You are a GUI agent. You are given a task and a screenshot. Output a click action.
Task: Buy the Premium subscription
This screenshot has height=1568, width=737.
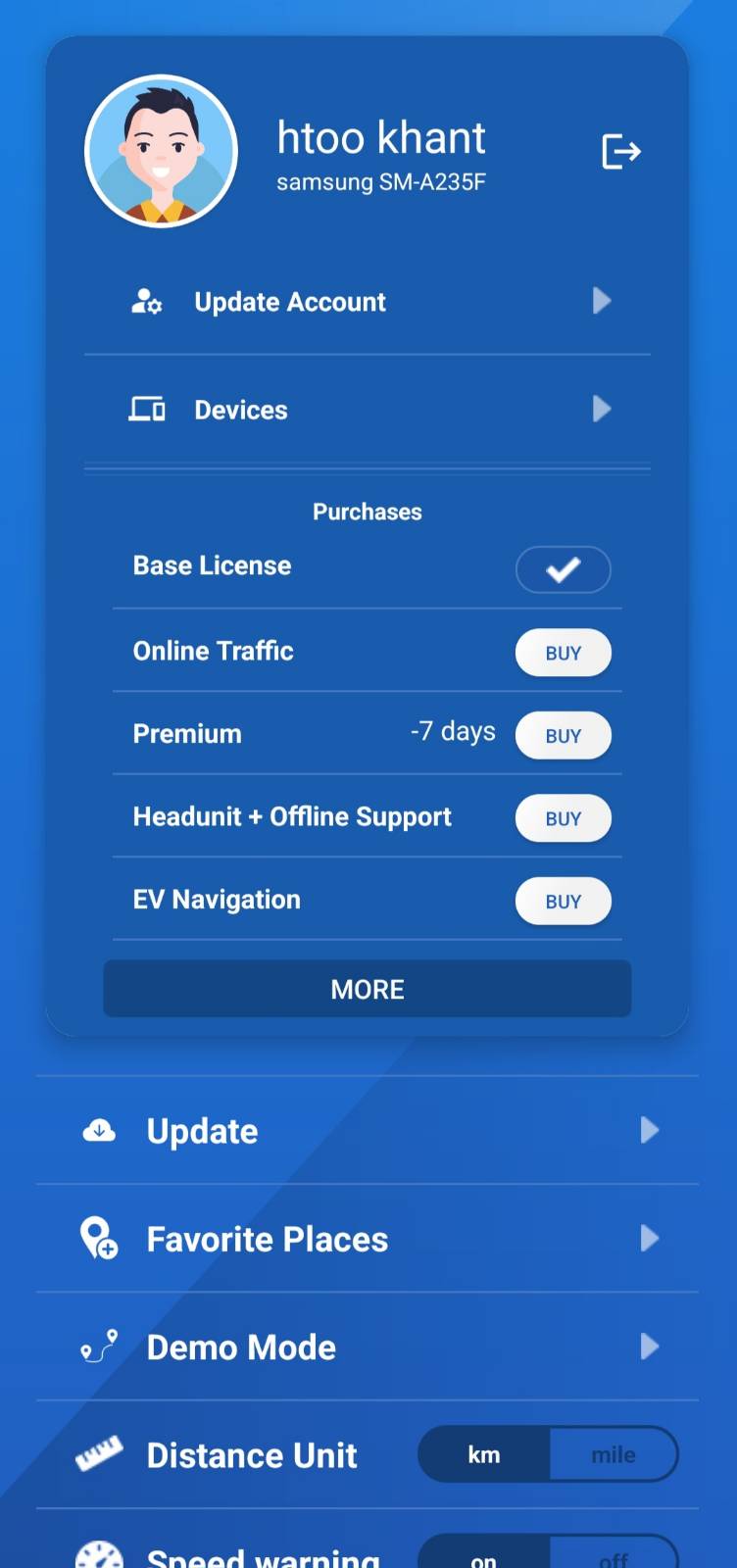coord(563,735)
